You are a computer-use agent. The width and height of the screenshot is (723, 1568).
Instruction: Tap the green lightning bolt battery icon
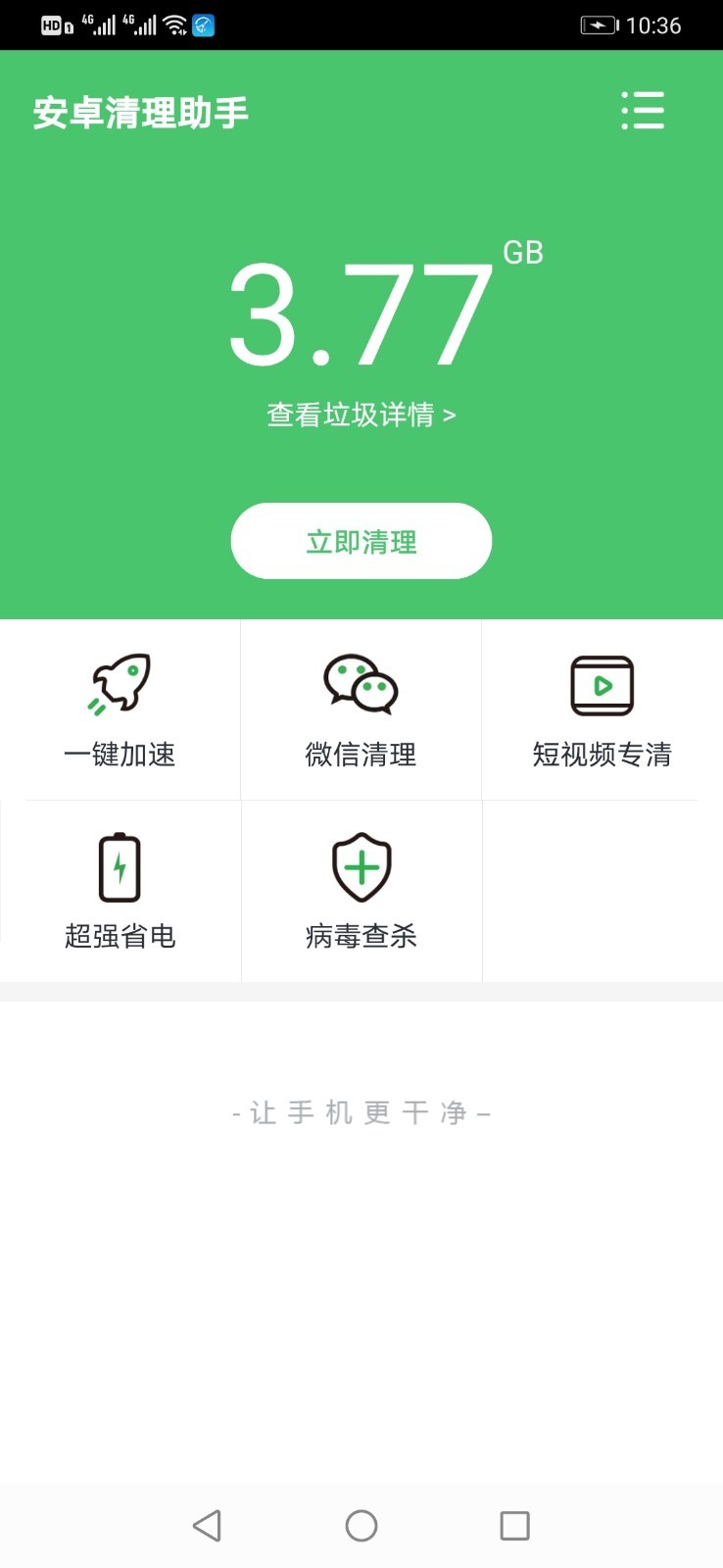pyautogui.click(x=120, y=866)
